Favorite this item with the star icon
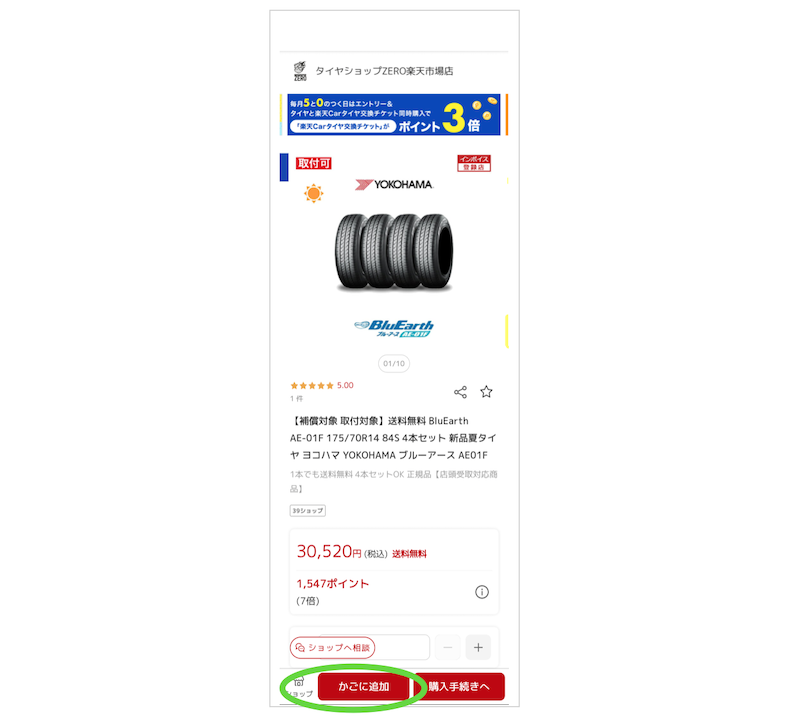This screenshot has height=723, width=800. tap(486, 392)
